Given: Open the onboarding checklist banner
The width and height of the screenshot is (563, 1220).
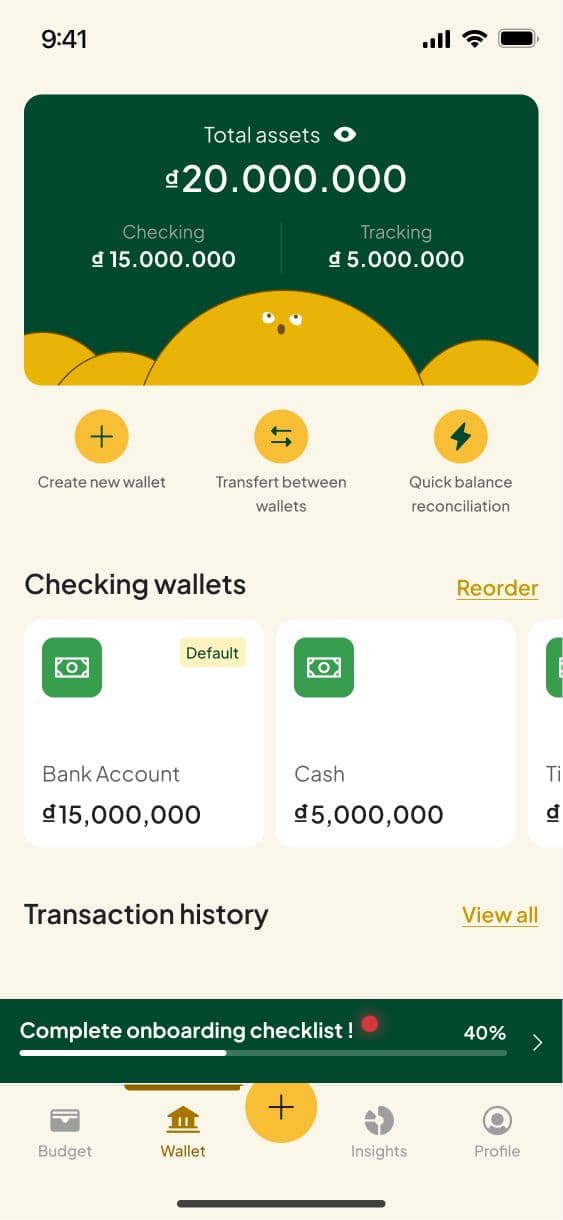Looking at the screenshot, I should [x=281, y=1041].
